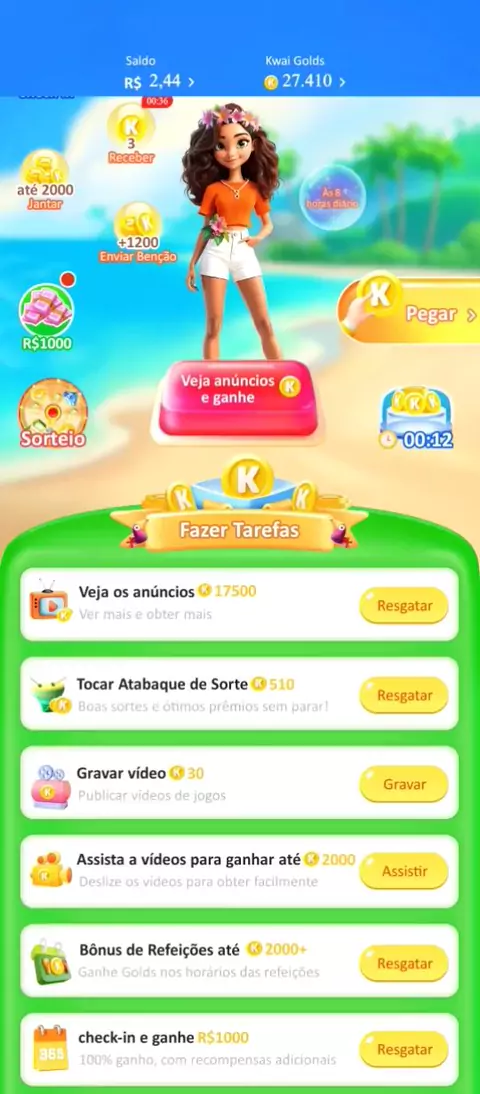Open the coin chest with timer
The image size is (480, 1094).
pyautogui.click(x=416, y=418)
